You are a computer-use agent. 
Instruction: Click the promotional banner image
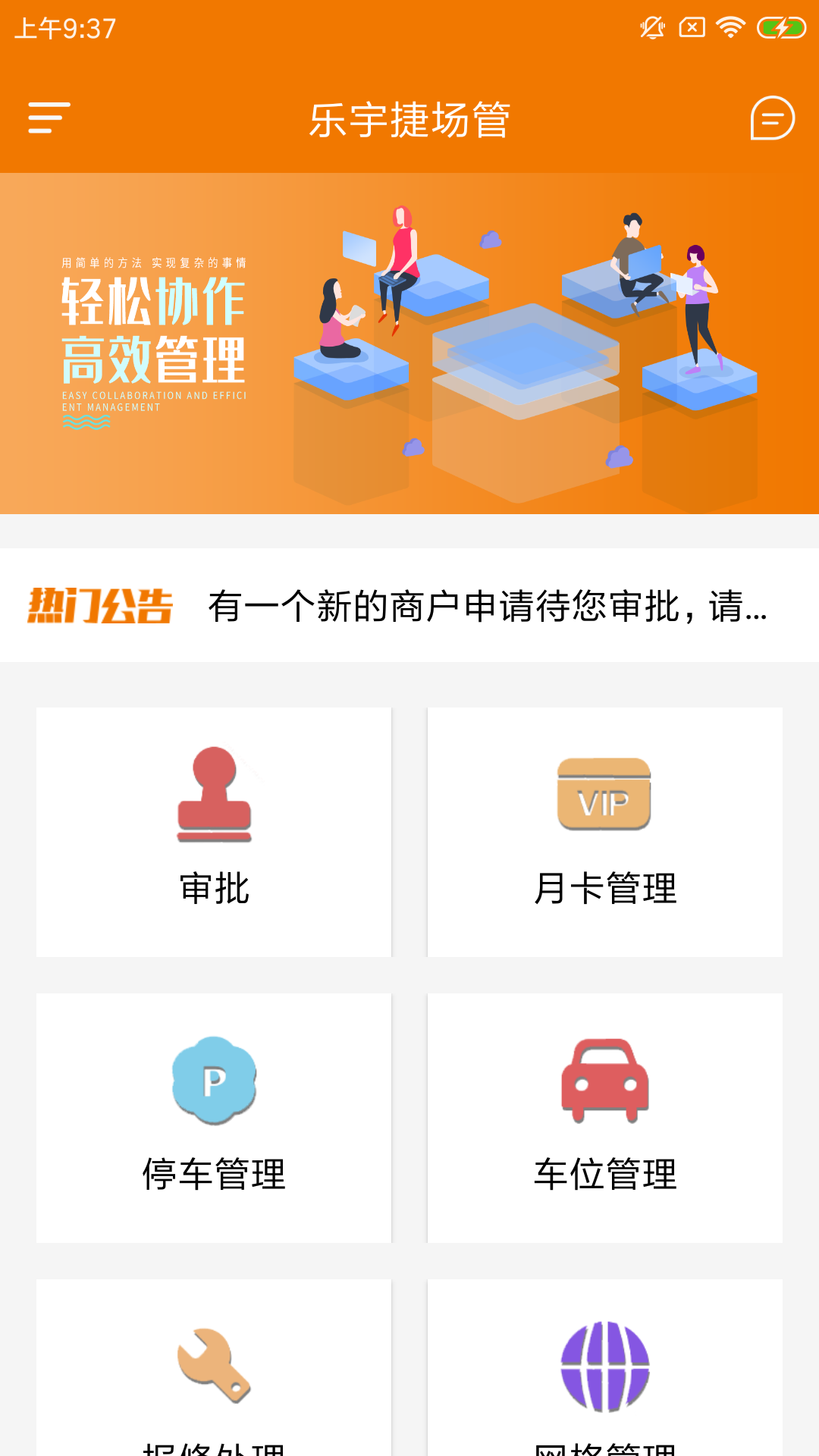(x=409, y=341)
